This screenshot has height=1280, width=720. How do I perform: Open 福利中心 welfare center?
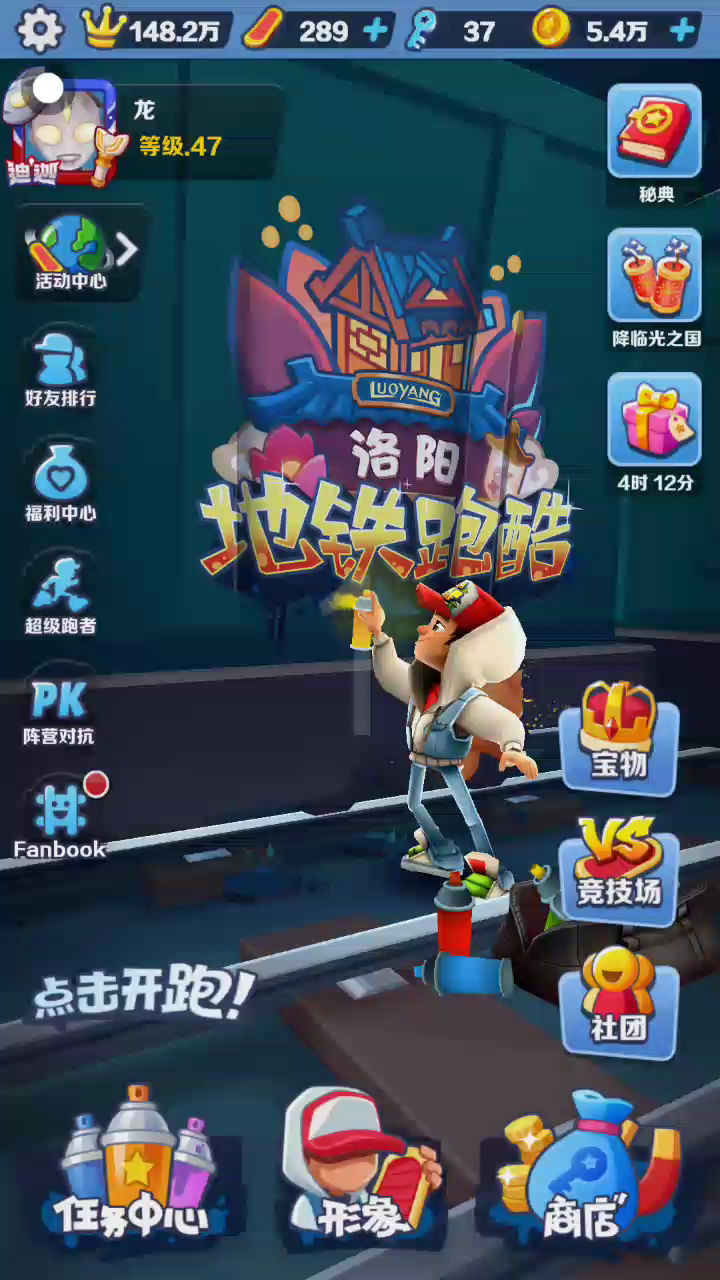(x=60, y=484)
